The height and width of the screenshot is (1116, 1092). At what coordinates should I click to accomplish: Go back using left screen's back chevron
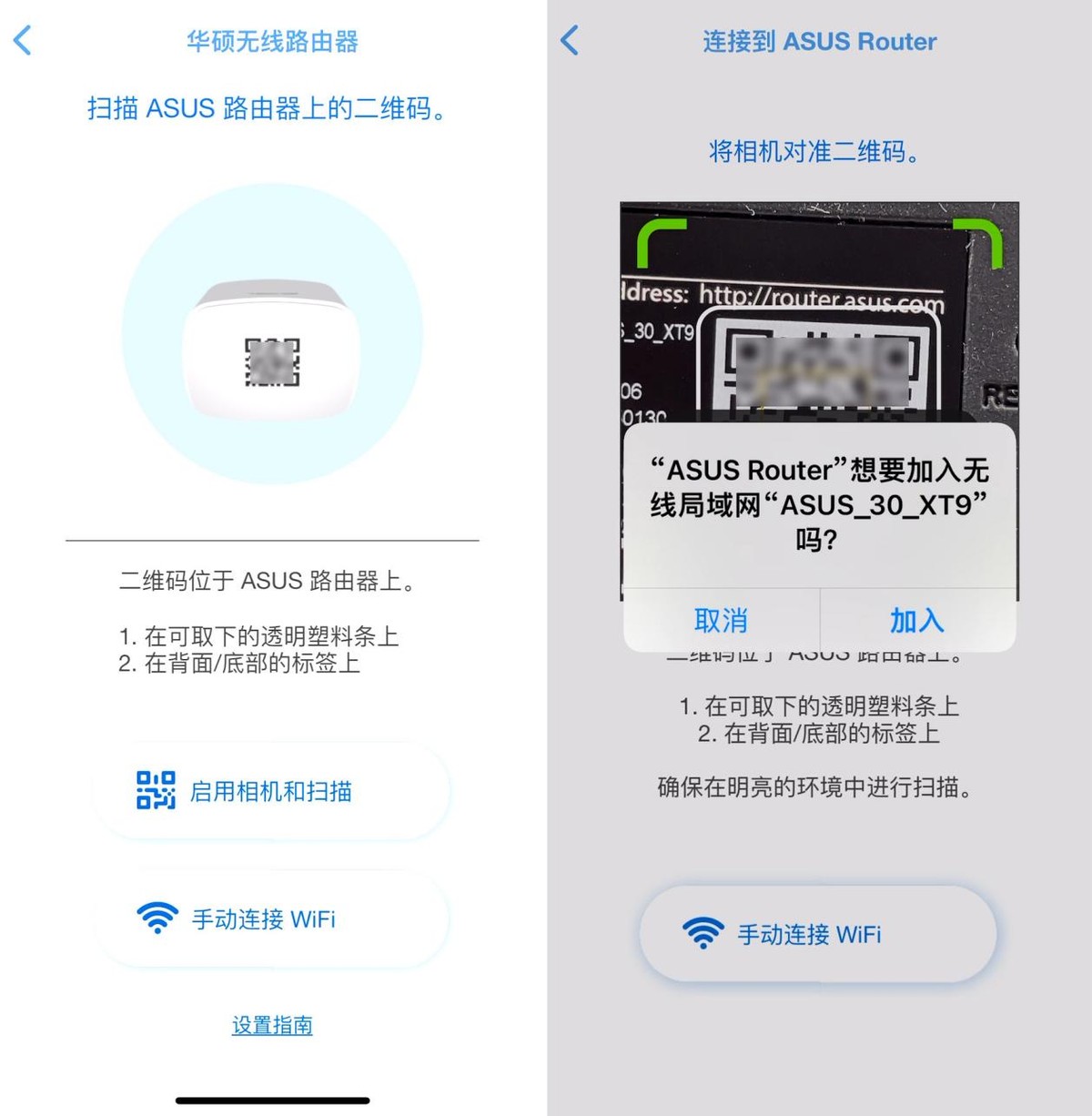click(x=23, y=41)
